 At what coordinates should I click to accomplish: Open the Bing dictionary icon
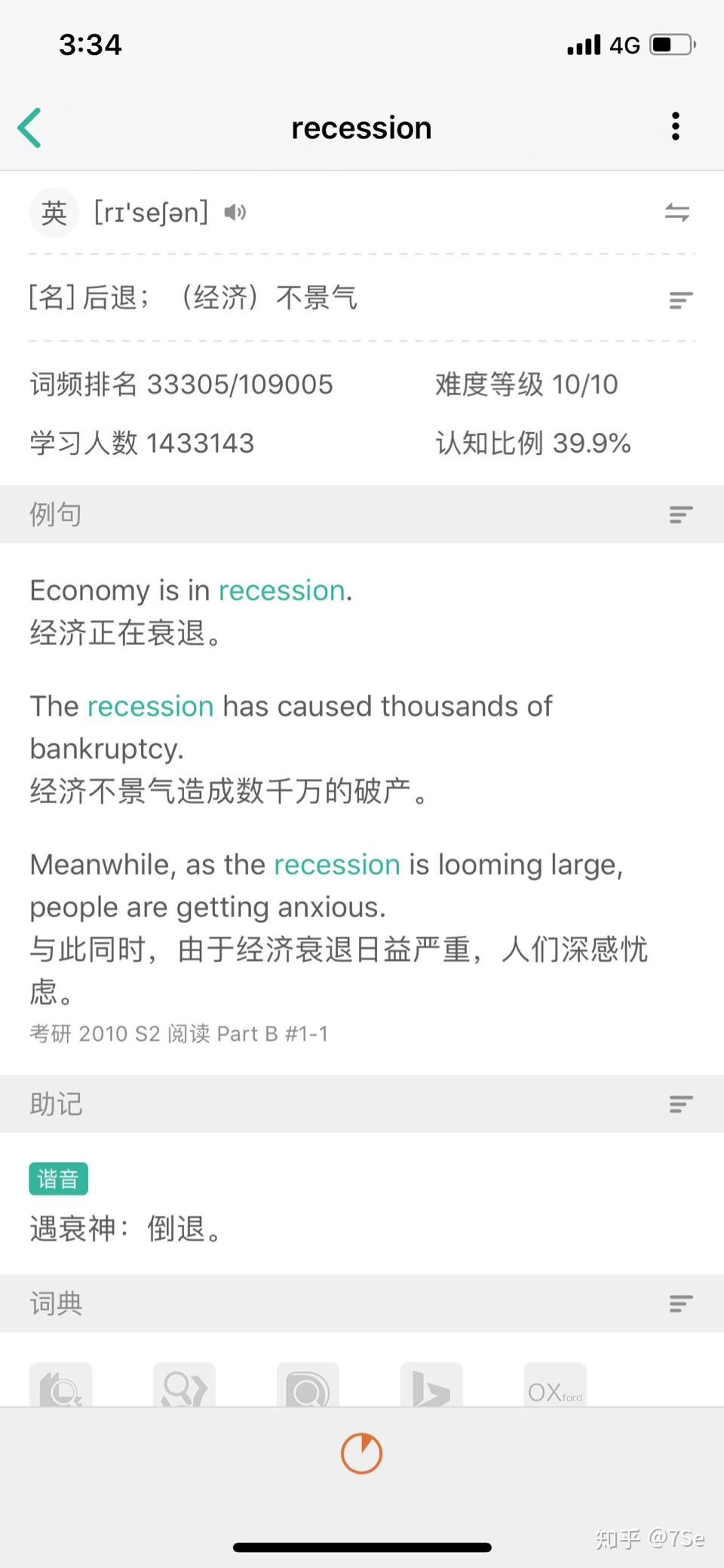(x=431, y=1385)
